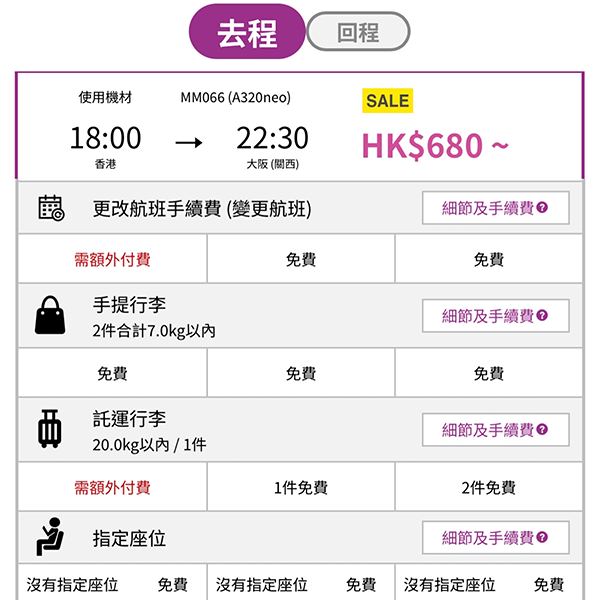600x600 pixels.
Task: Tap 細節及手續費 next to 指定座位
Action: tap(495, 538)
